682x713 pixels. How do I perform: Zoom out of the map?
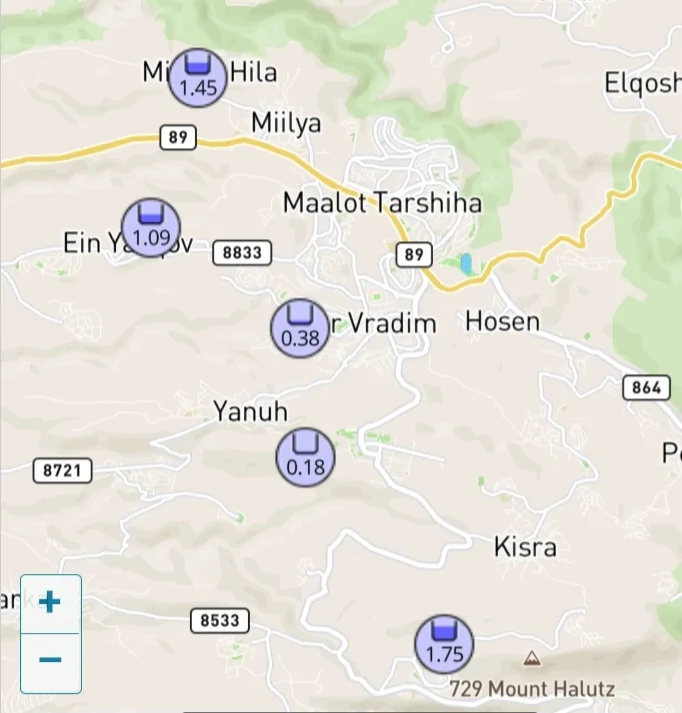50,661
